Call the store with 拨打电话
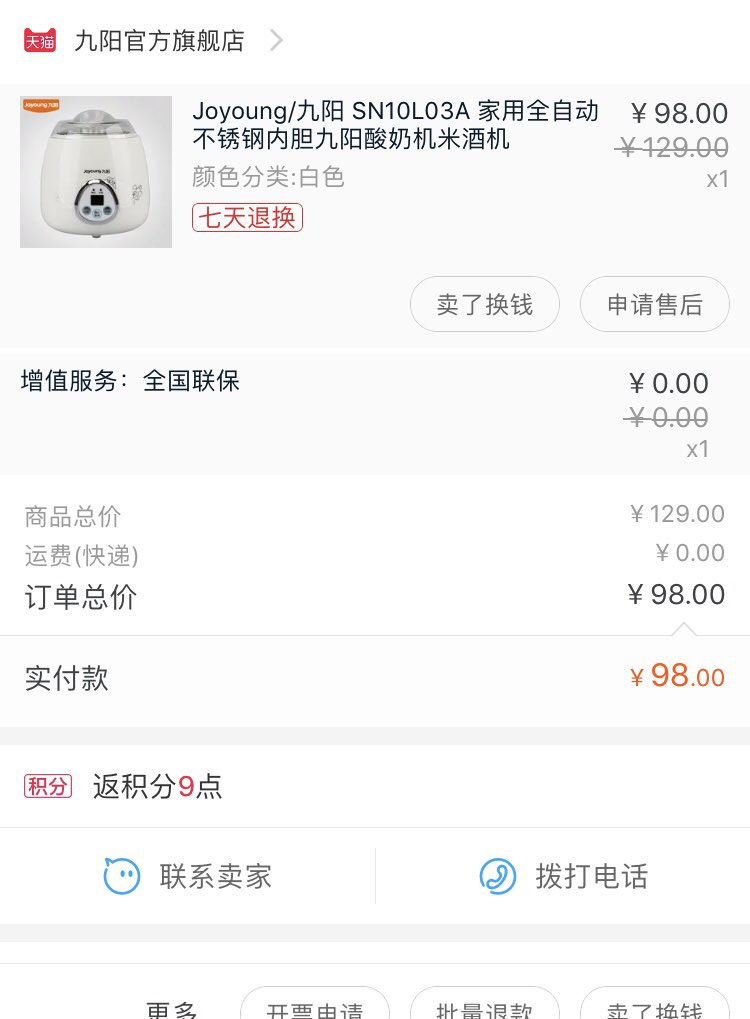This screenshot has width=750, height=1019. [x=564, y=877]
